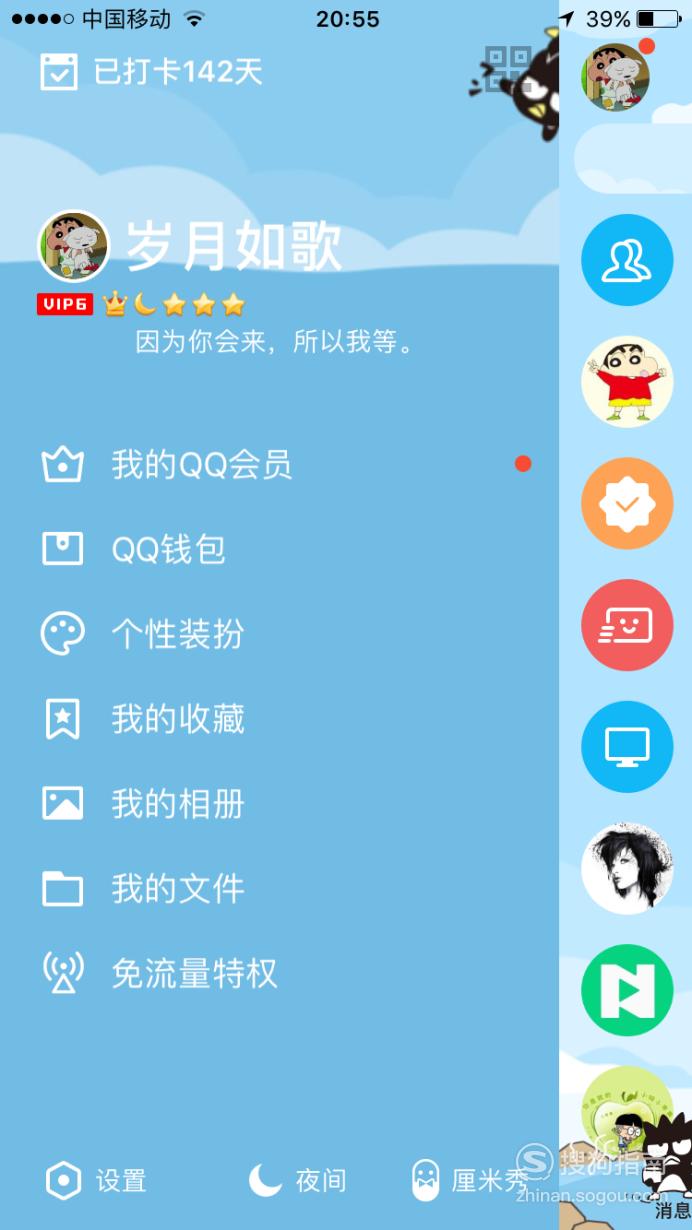
Task: Open the VIP6 level badge
Action: tap(65, 304)
